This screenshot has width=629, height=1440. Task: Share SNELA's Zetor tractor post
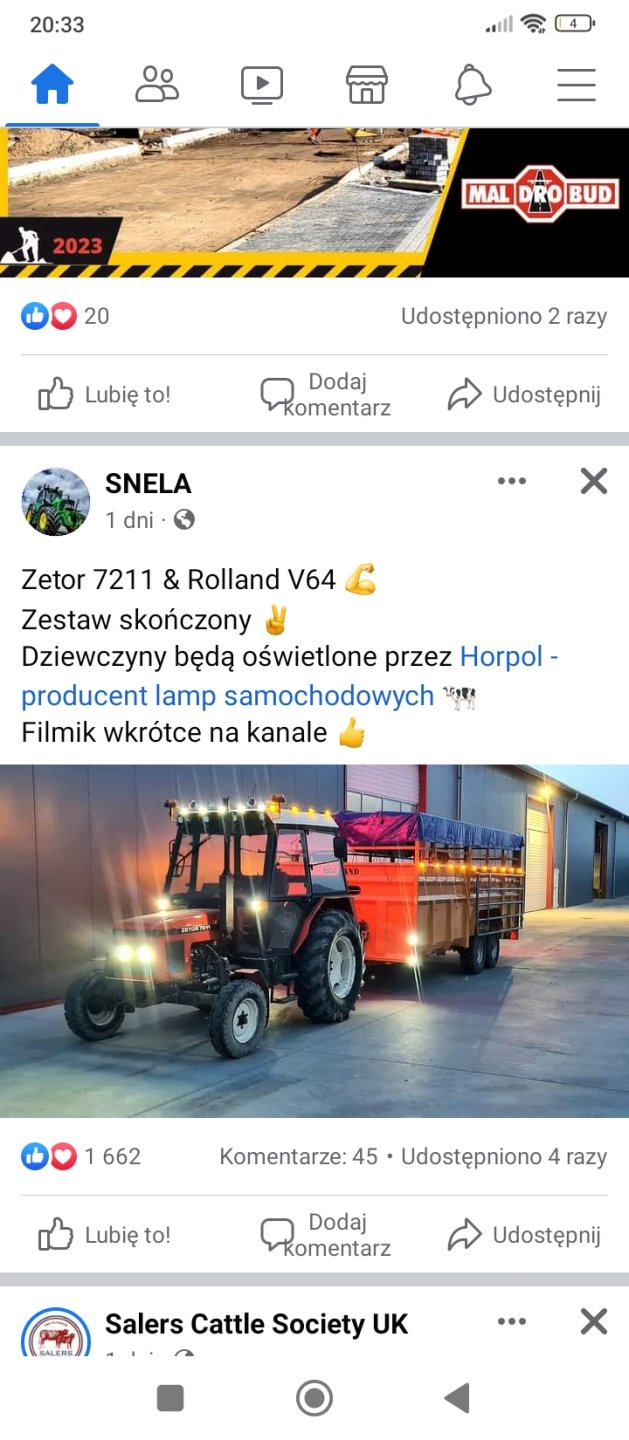point(524,1235)
